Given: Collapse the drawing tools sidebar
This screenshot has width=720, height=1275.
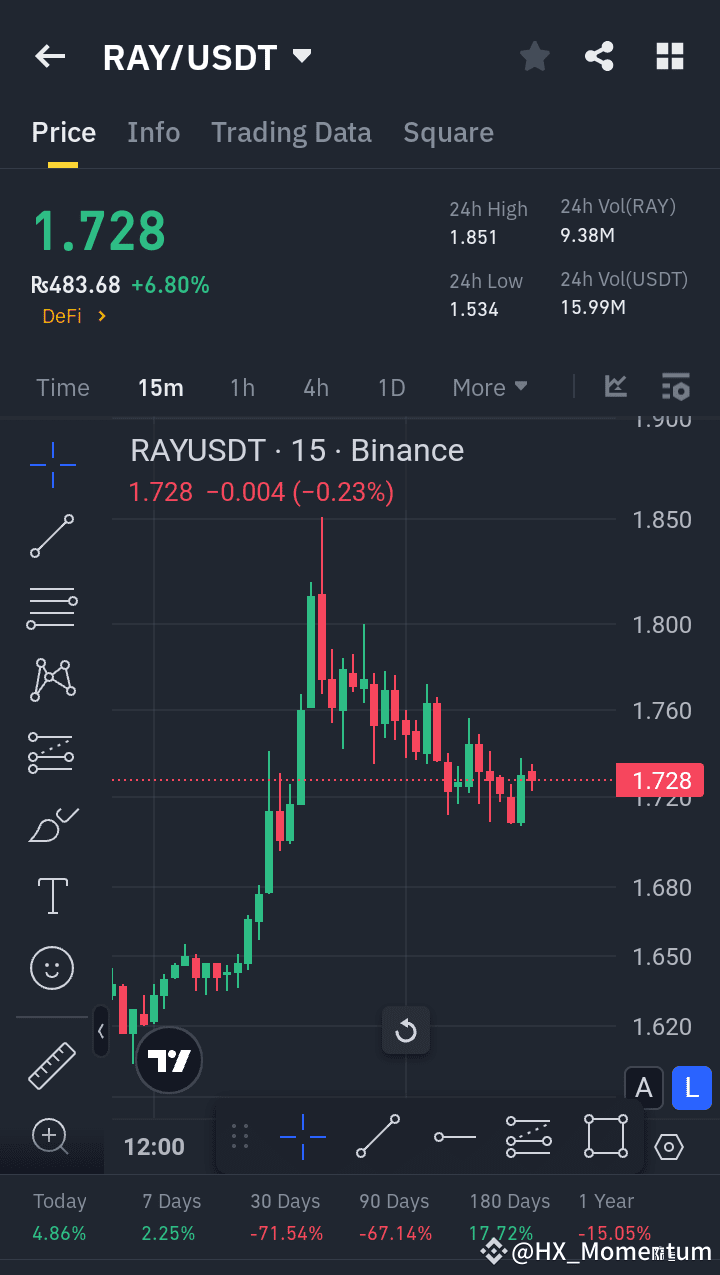Looking at the screenshot, I should coord(101,1033).
